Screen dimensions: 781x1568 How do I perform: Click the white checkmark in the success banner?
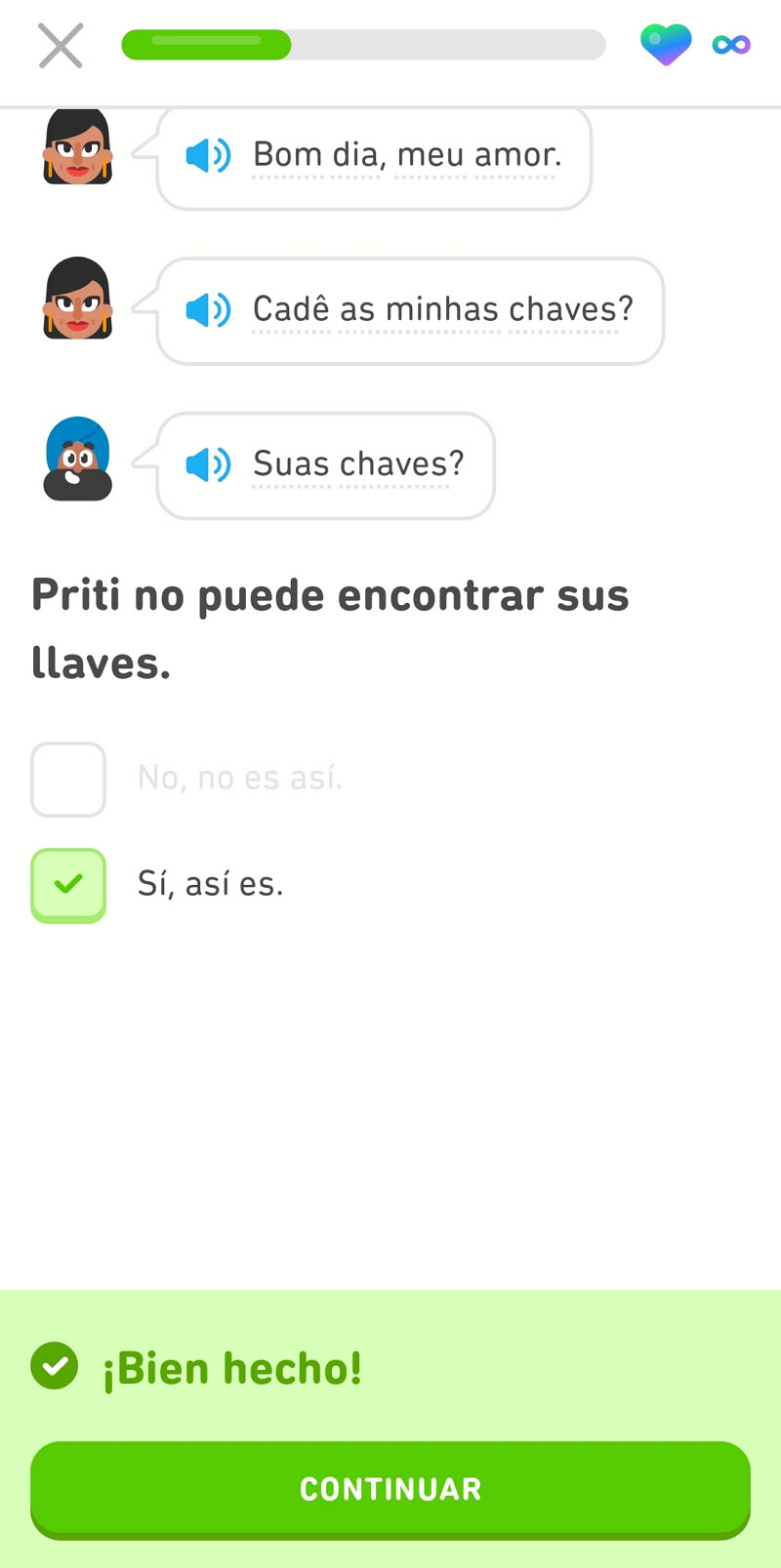pyautogui.click(x=55, y=1367)
